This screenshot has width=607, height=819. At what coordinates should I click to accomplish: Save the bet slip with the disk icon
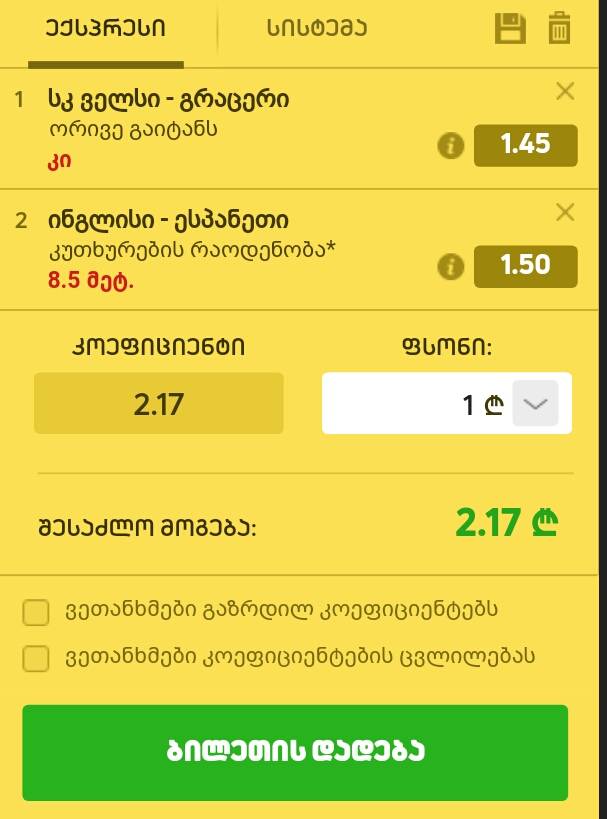pyautogui.click(x=510, y=28)
